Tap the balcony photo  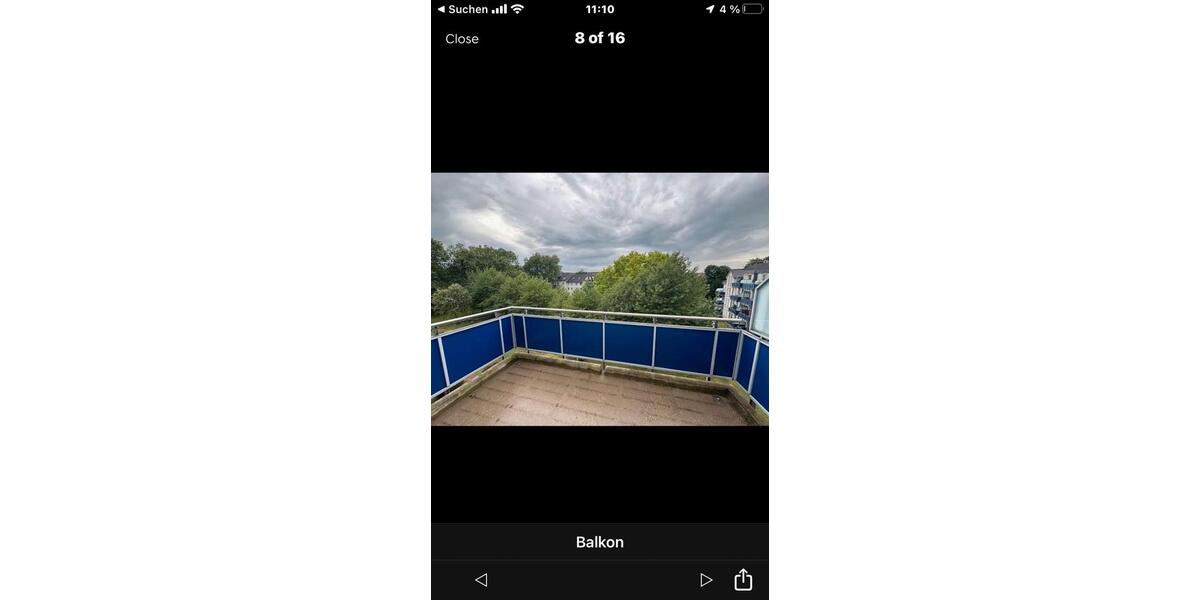click(600, 299)
